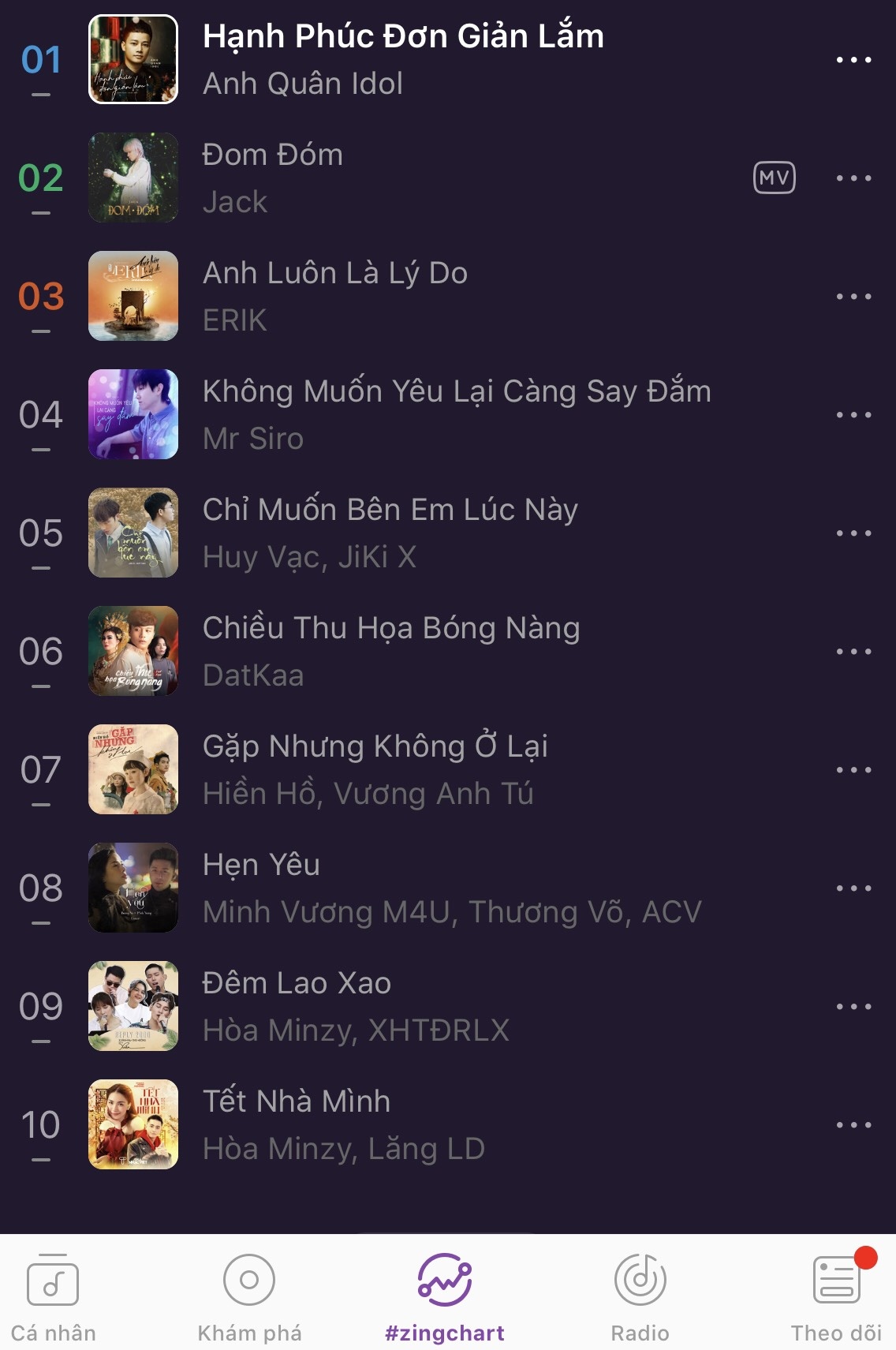This screenshot has height=1350, width=896.
Task: Open more options for Tết Nhà Mình
Action: click(x=853, y=1125)
